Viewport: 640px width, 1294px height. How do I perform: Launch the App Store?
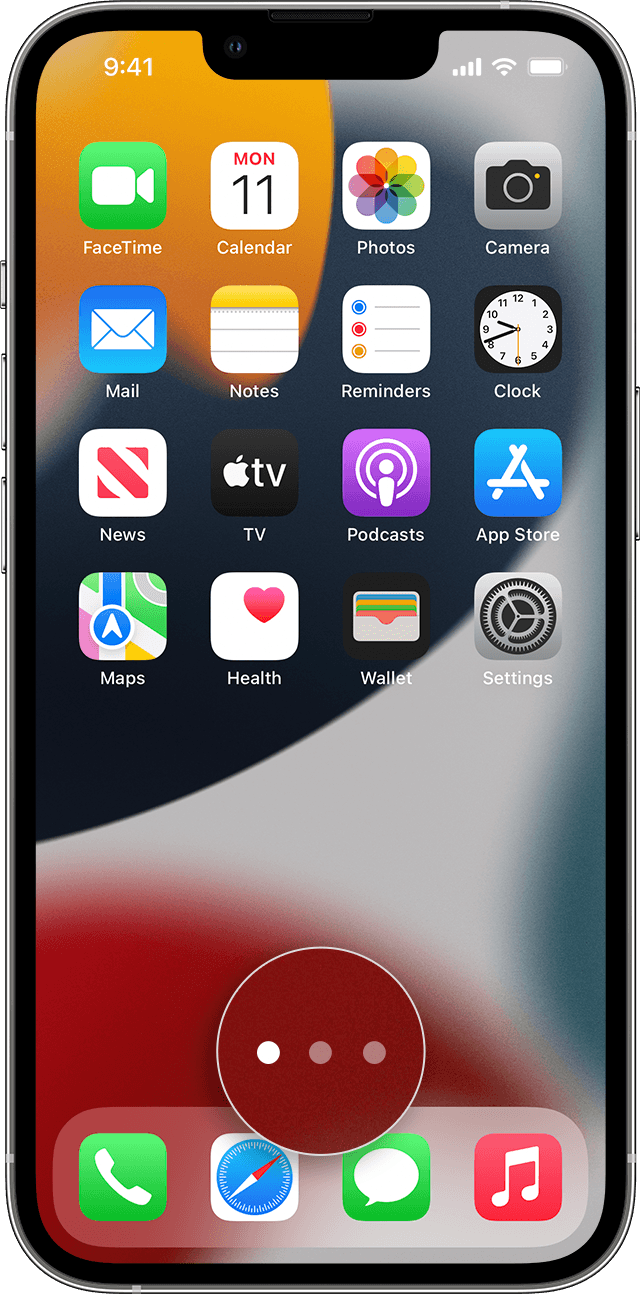[x=517, y=473]
